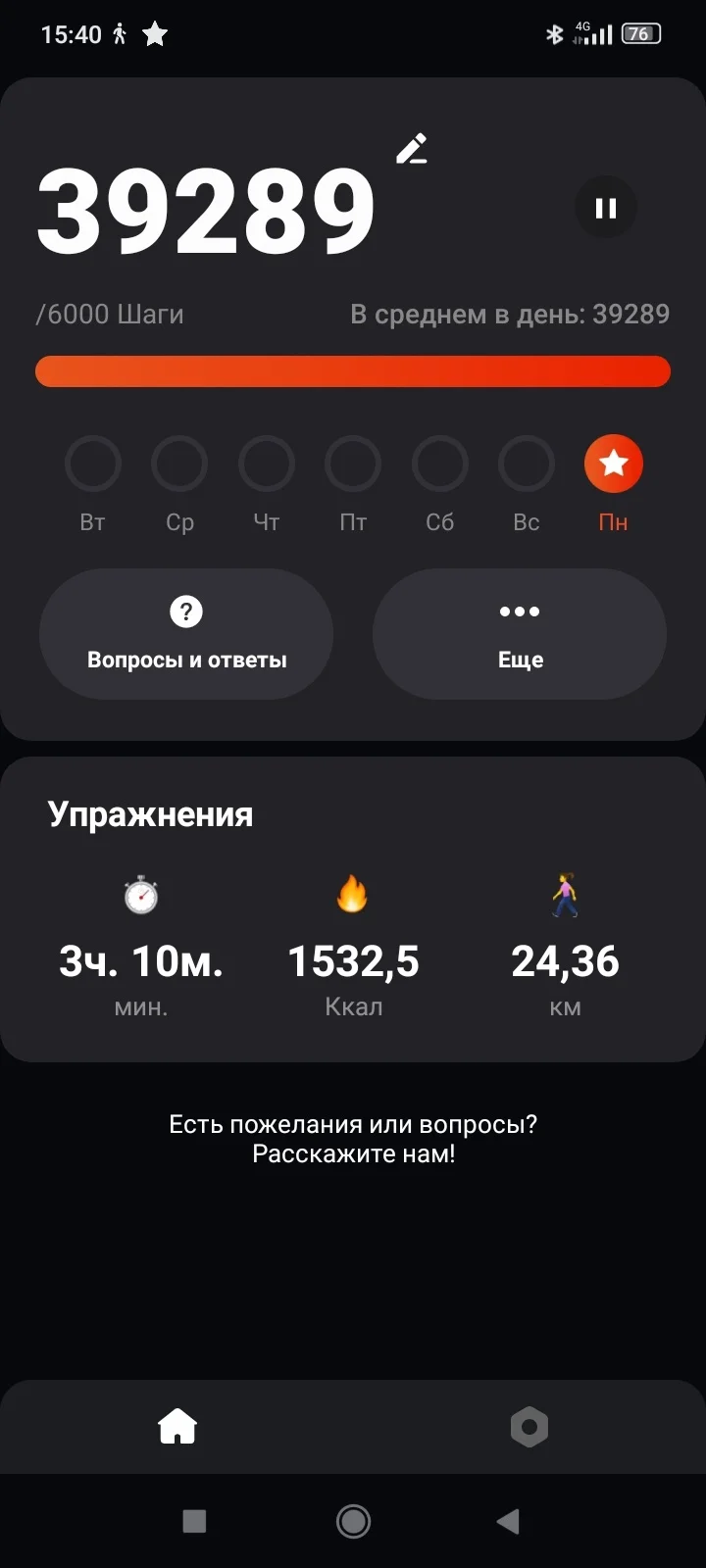Select Tuesday (Вт) day circle
The height and width of the screenshot is (1568, 706).
pyautogui.click(x=93, y=464)
